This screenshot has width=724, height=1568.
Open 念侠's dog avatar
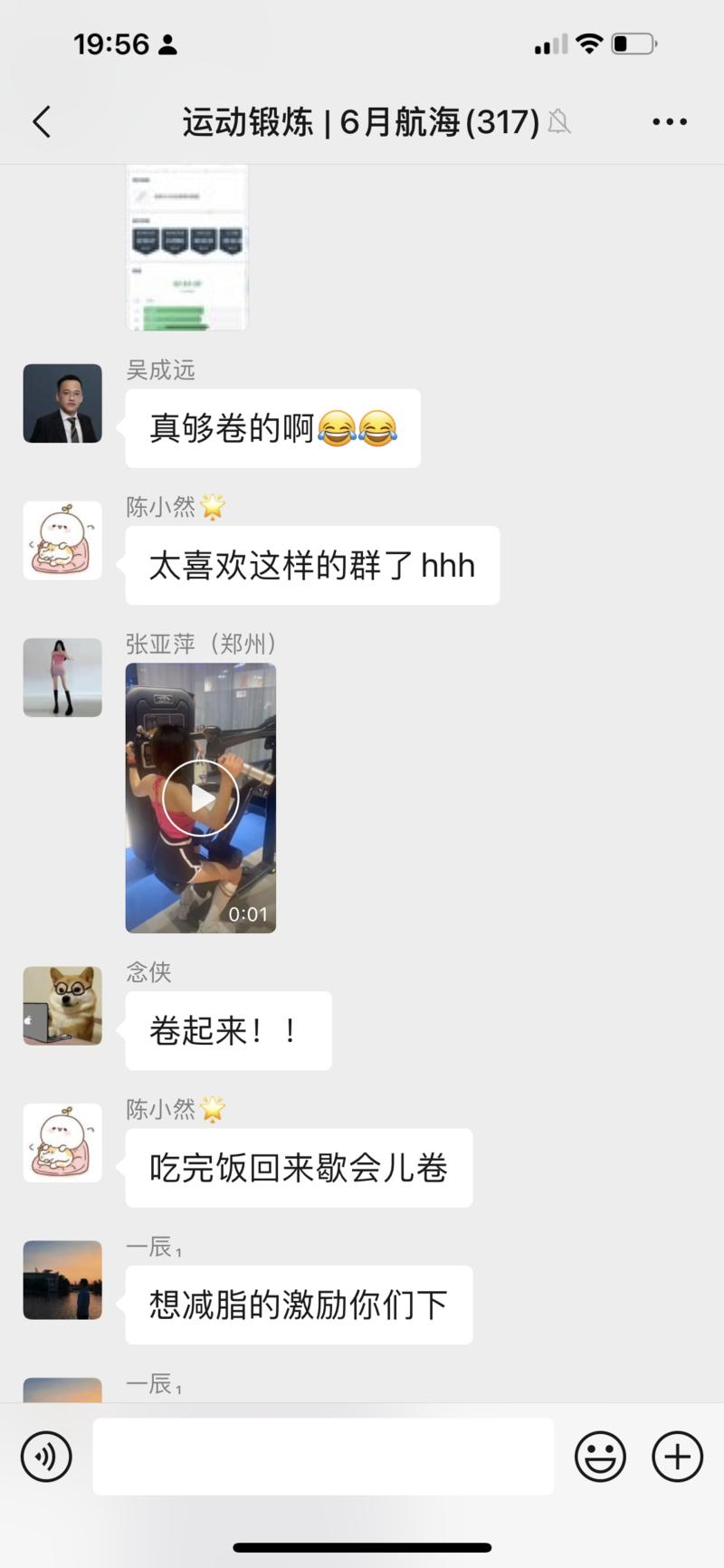pyautogui.click(x=62, y=1006)
